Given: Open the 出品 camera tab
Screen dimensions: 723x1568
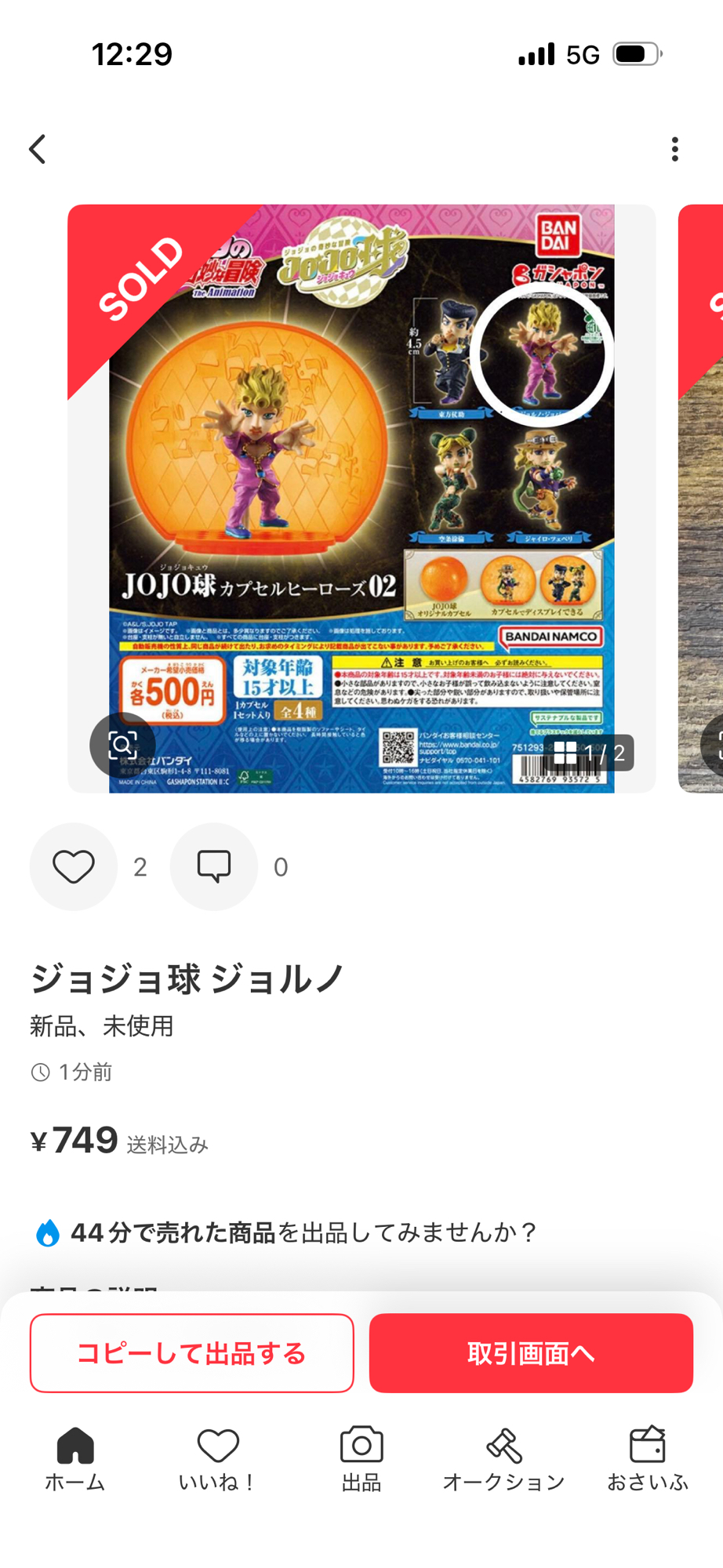Looking at the screenshot, I should 361,1458.
